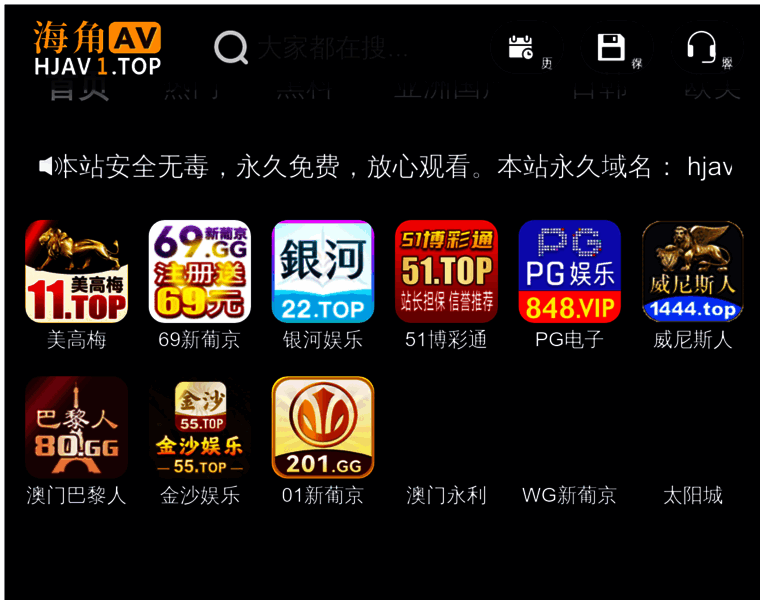Open the 51博彩通 tile

[446, 272]
